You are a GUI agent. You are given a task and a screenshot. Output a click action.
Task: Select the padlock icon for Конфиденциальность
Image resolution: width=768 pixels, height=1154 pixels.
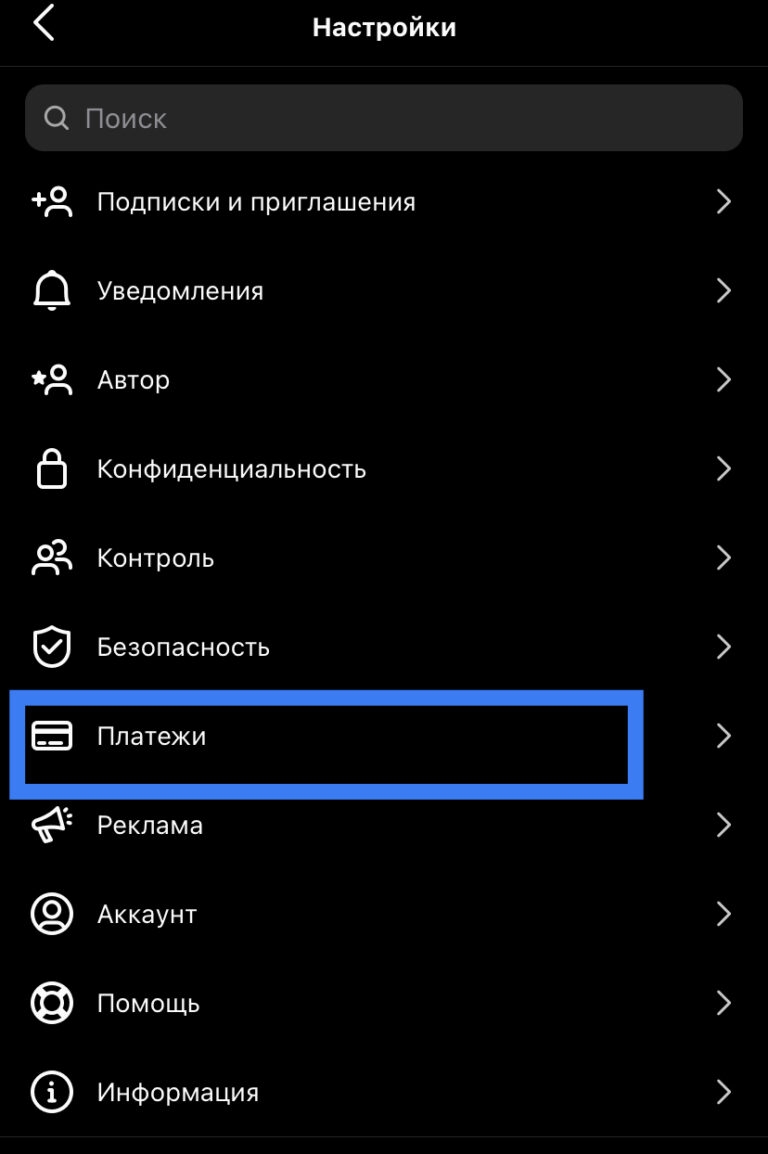(51, 468)
